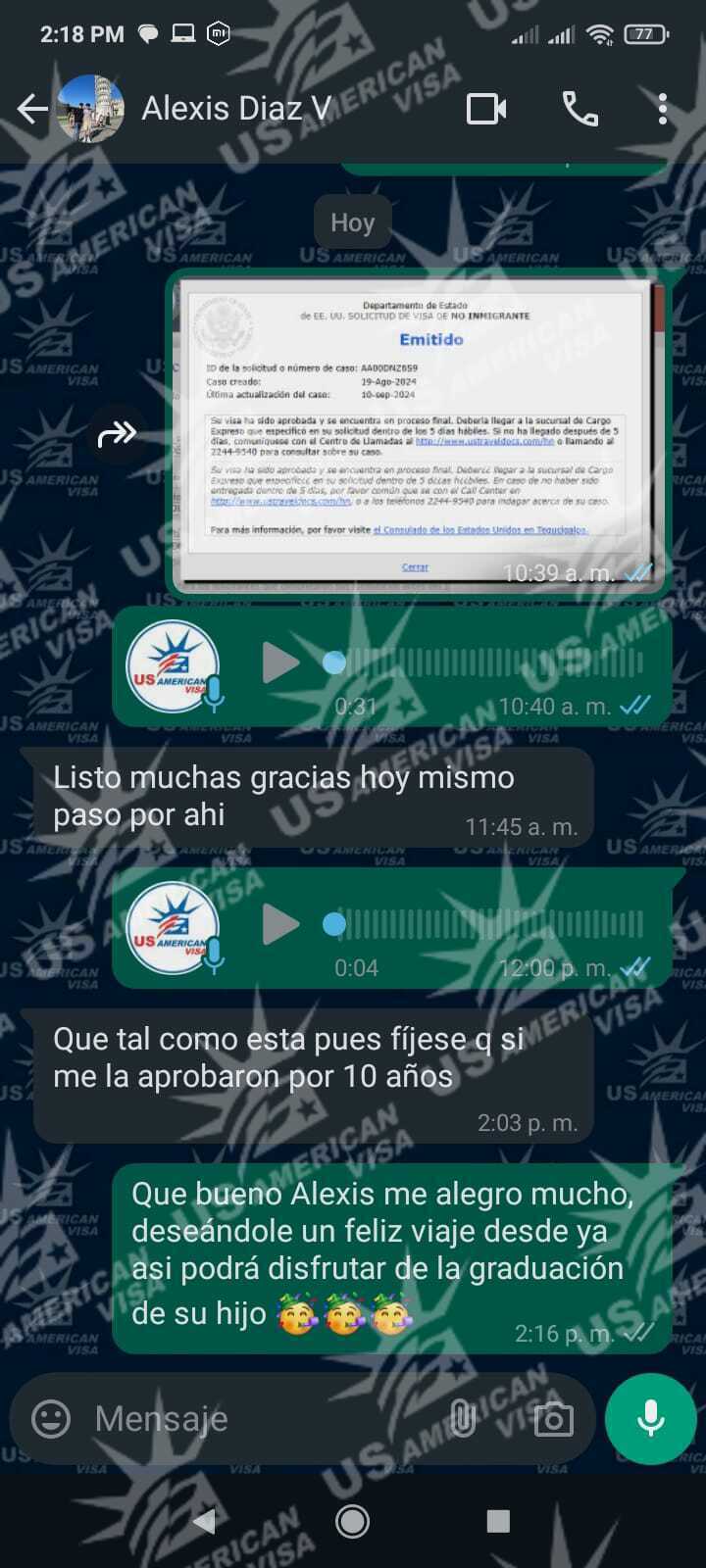Viewport: 706px width, 1568px height.
Task: Open the camera from message bar
Action: click(553, 1418)
